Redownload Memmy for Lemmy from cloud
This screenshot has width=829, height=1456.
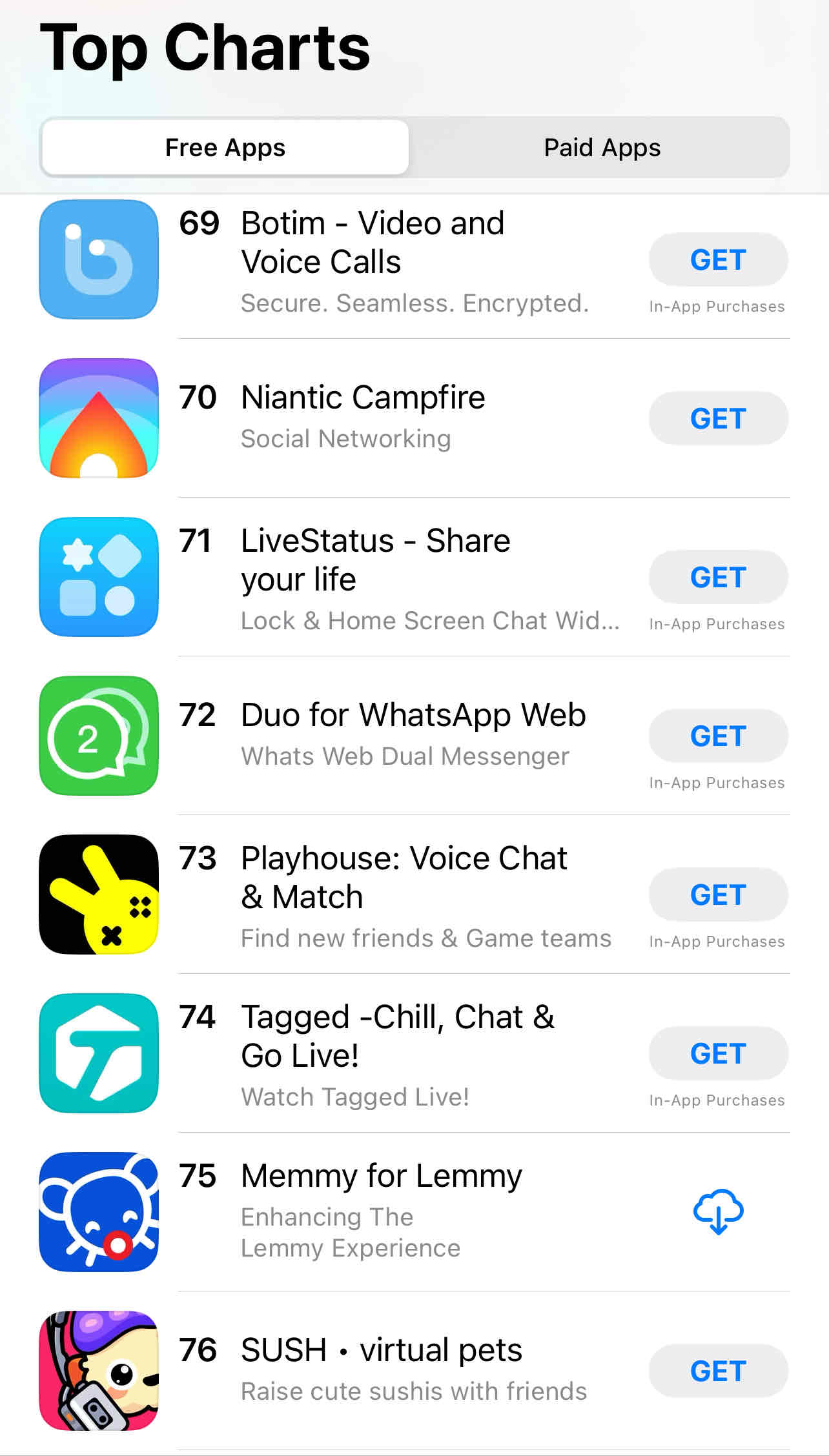[x=718, y=1212]
